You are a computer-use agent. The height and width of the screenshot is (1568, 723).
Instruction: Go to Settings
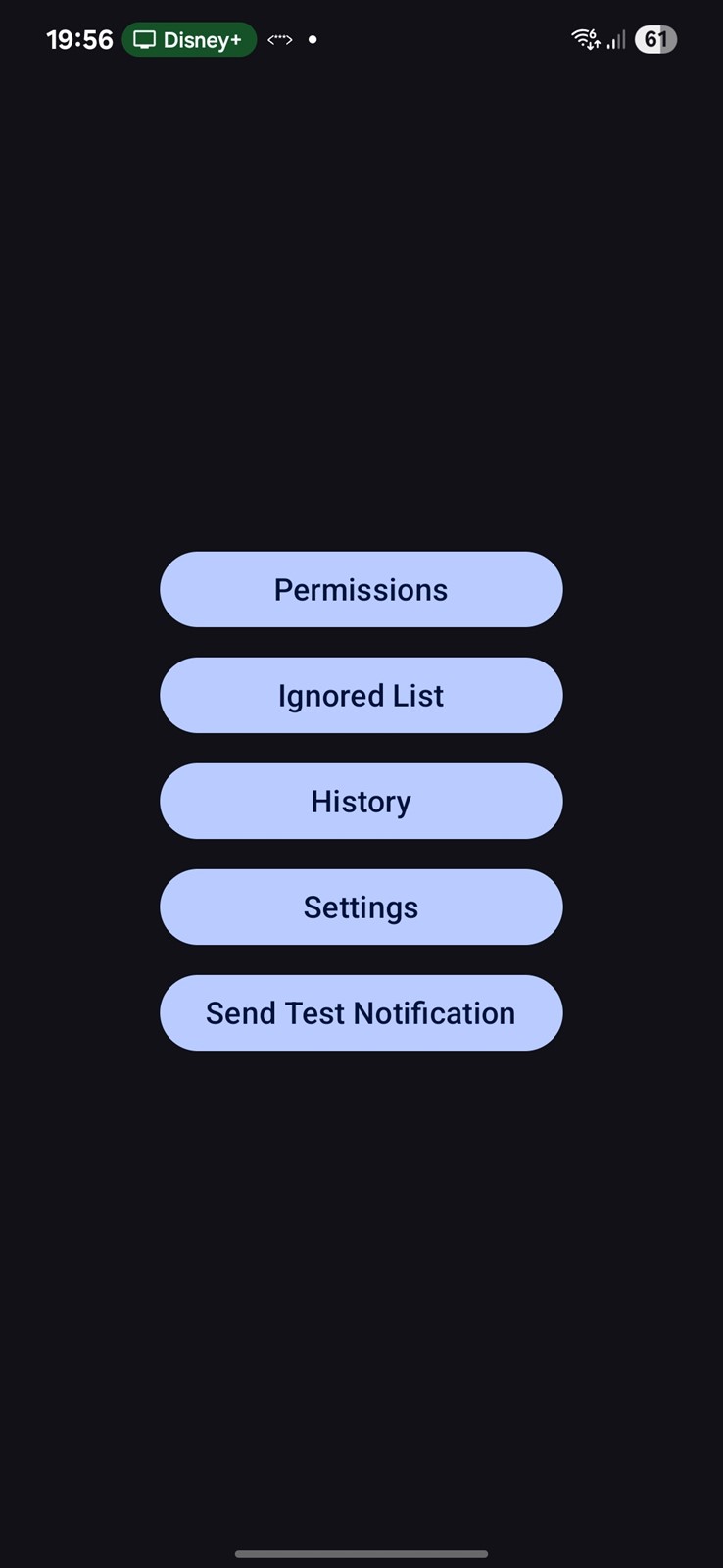click(361, 906)
